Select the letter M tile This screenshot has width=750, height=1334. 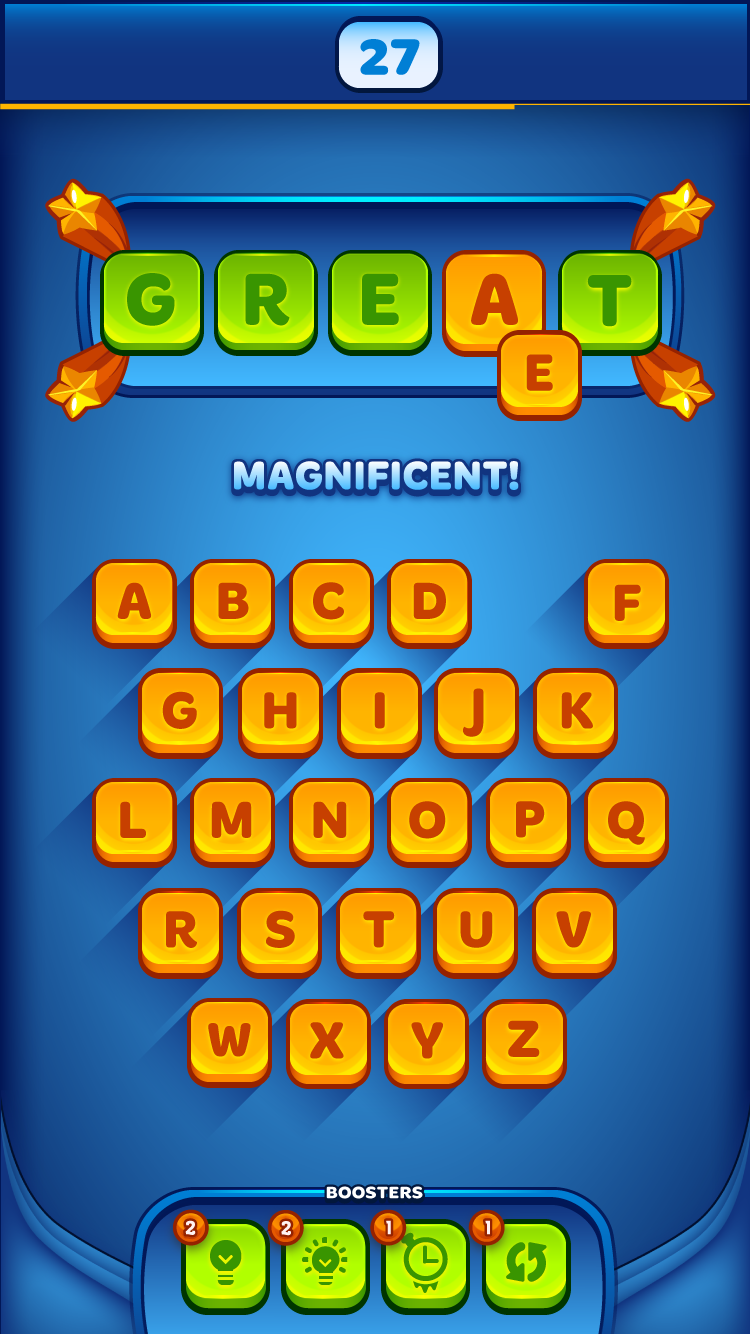point(232,820)
